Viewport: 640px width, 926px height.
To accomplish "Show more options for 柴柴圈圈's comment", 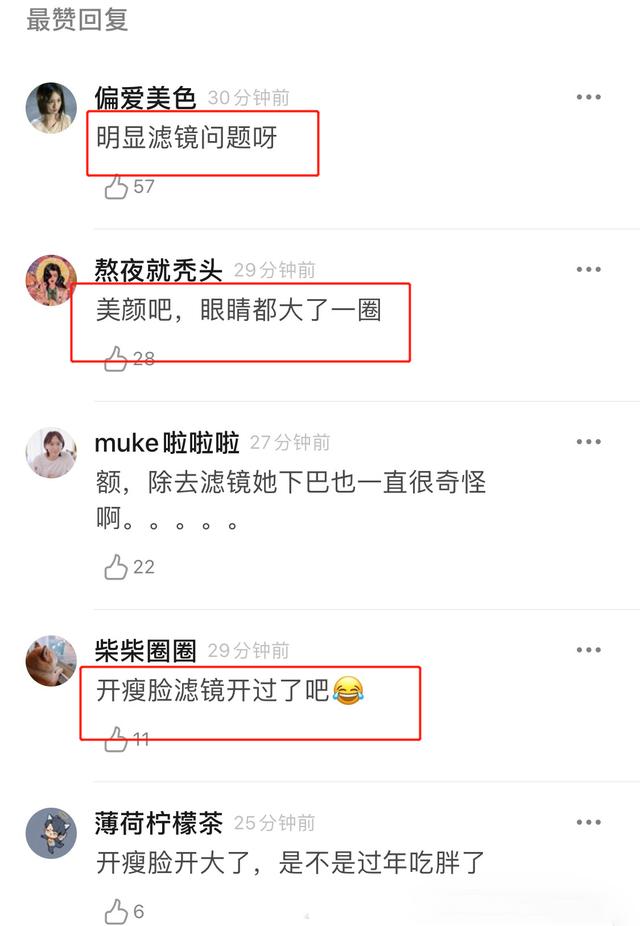I will pyautogui.click(x=588, y=650).
